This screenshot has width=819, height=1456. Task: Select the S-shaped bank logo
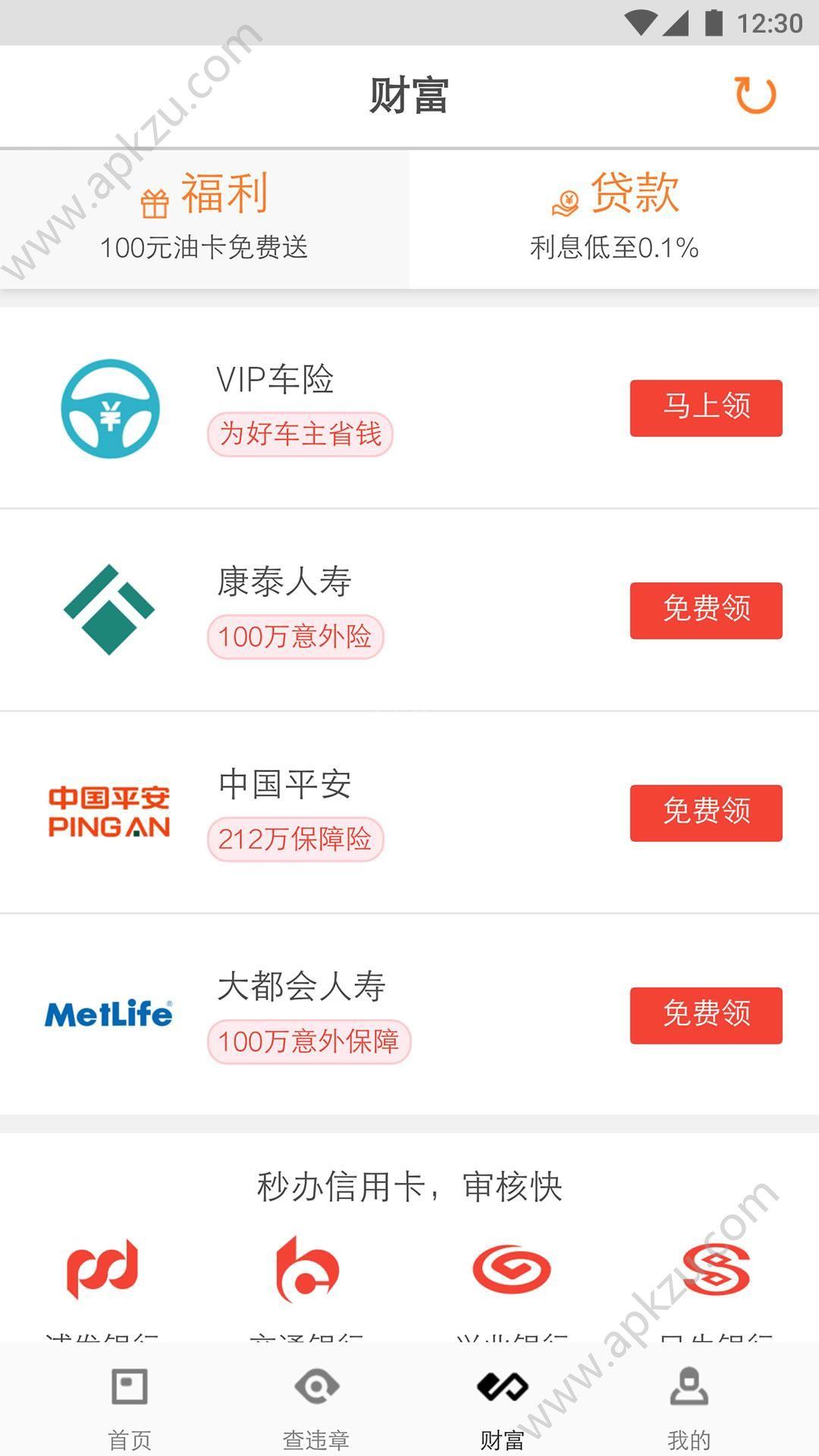(717, 1269)
